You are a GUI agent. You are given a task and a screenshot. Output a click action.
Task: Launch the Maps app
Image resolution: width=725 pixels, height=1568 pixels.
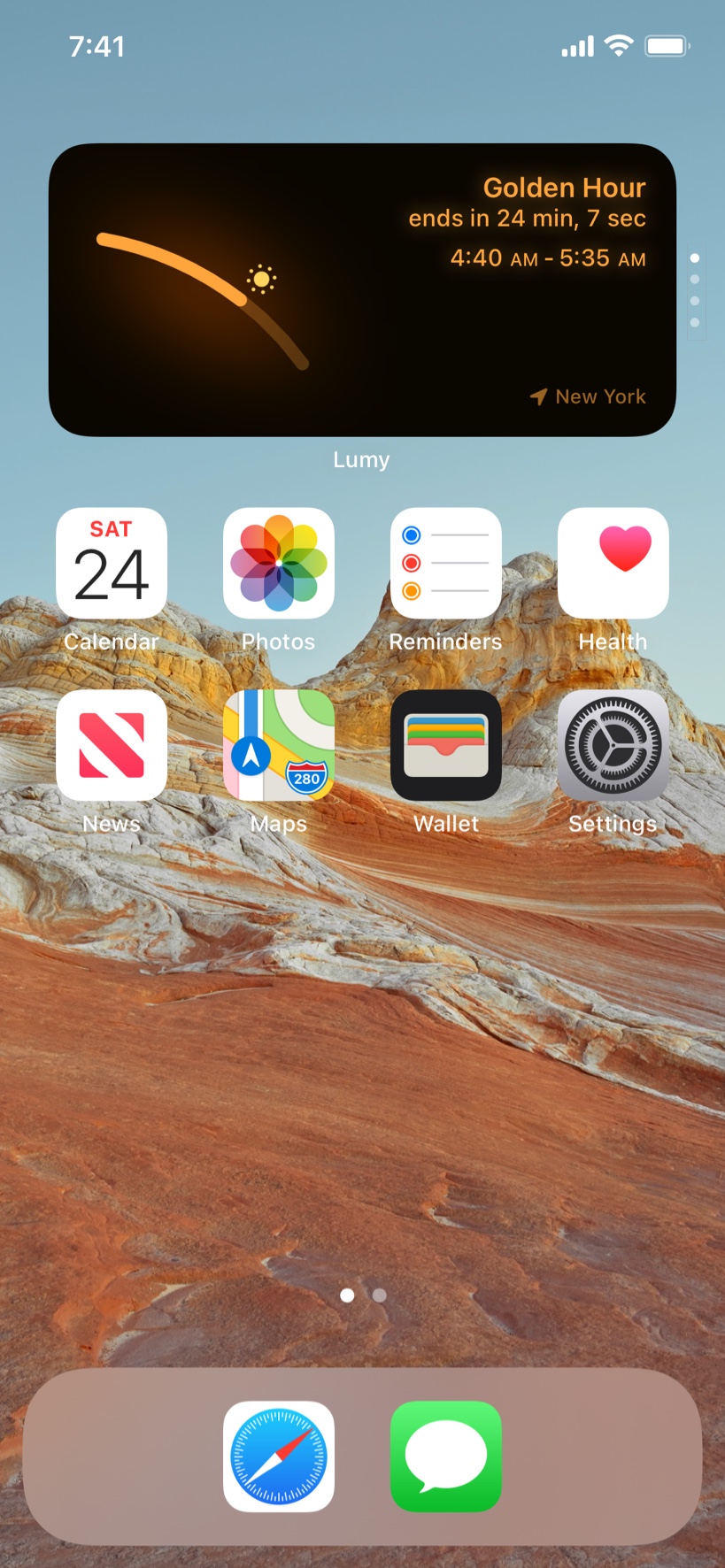coord(279,745)
